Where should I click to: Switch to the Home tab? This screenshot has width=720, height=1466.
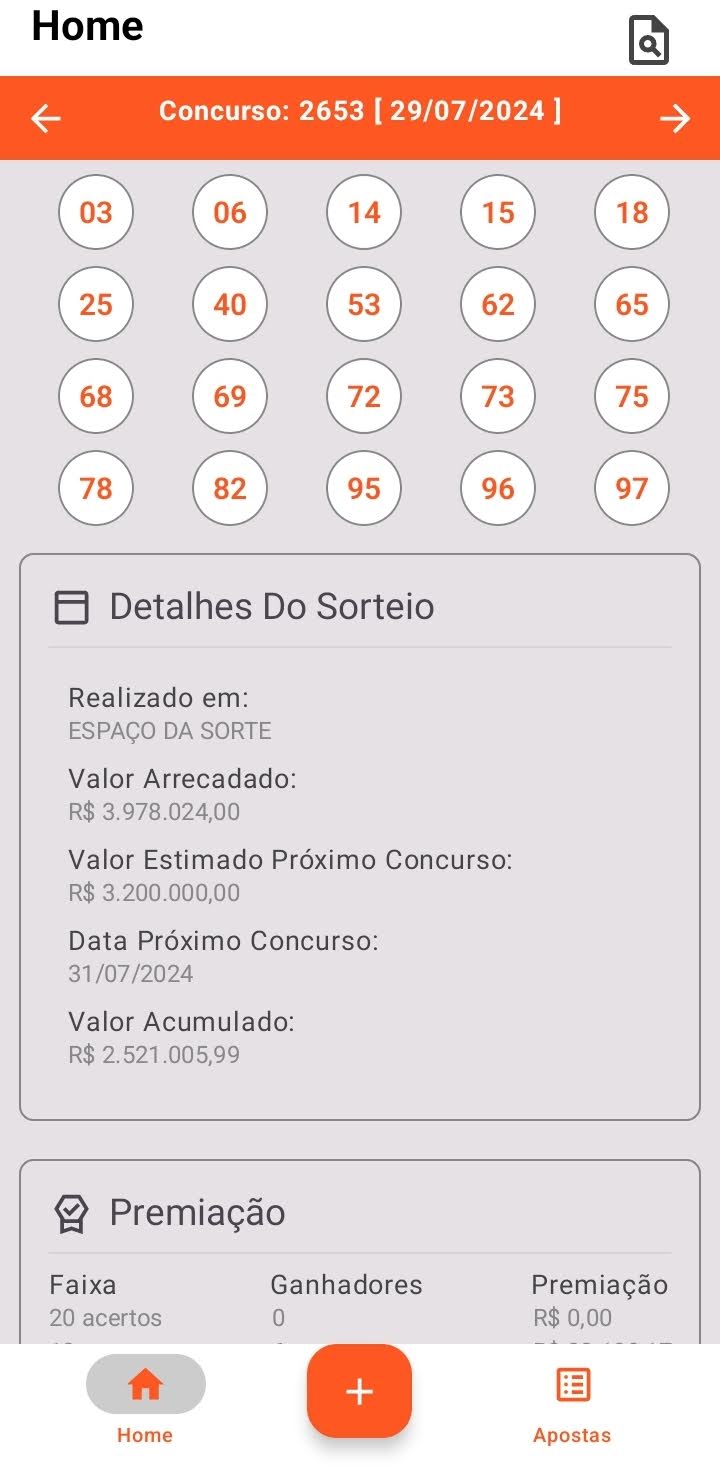[x=145, y=1400]
